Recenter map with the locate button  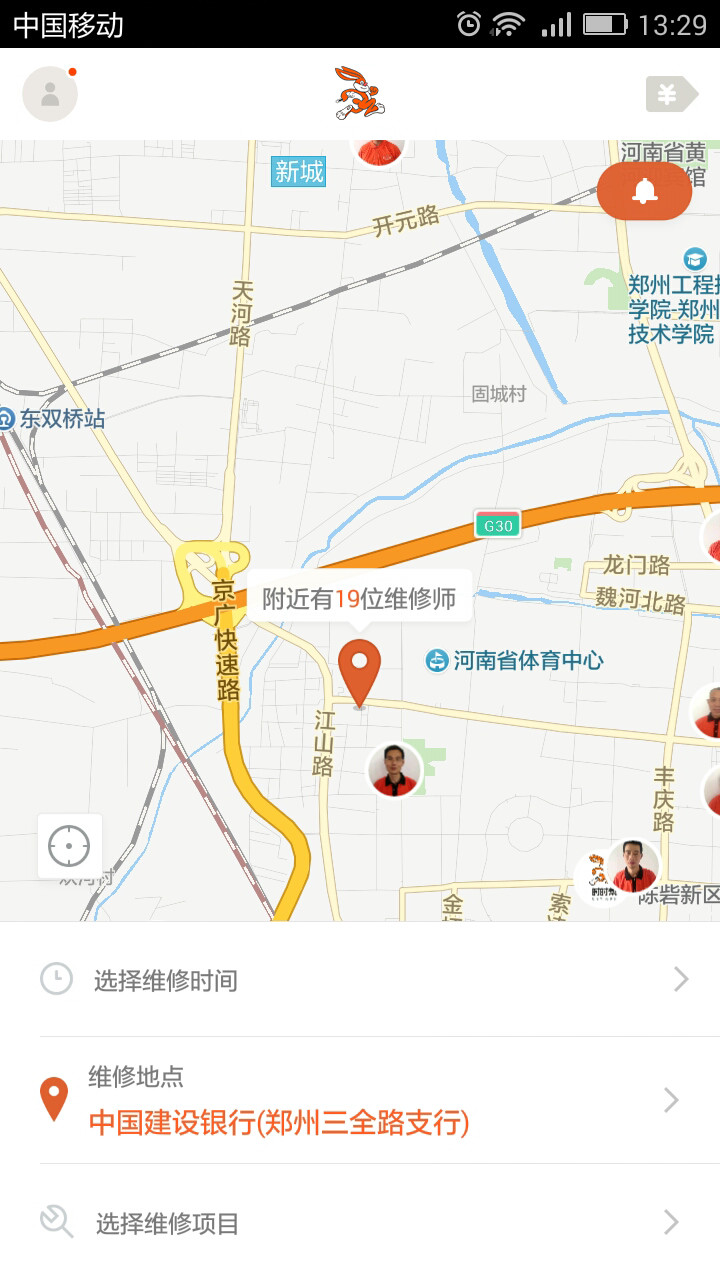coord(69,846)
